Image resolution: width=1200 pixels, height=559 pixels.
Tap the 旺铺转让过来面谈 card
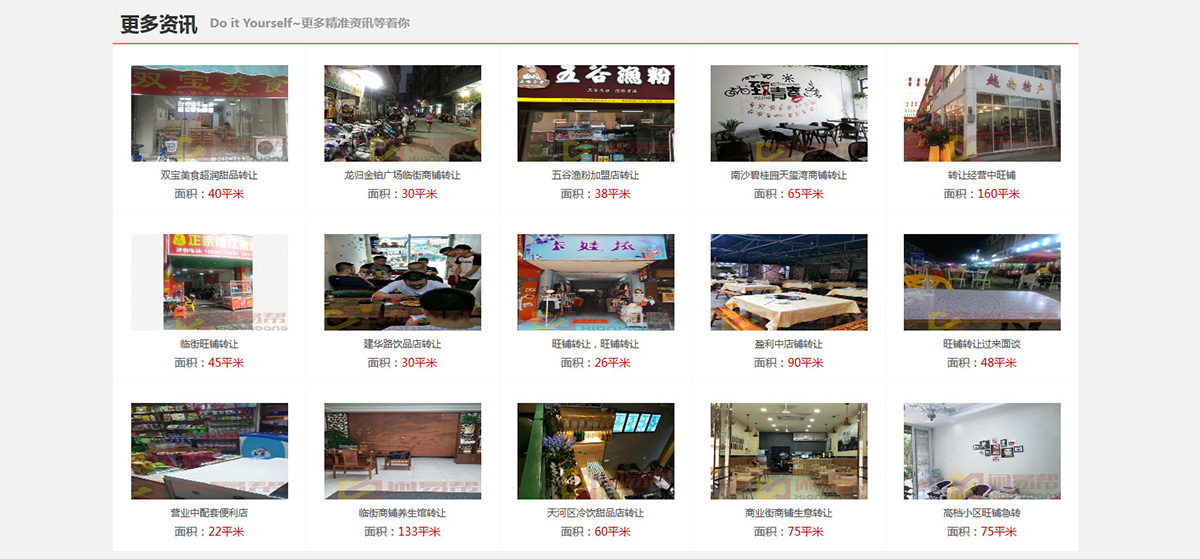[x=981, y=282]
